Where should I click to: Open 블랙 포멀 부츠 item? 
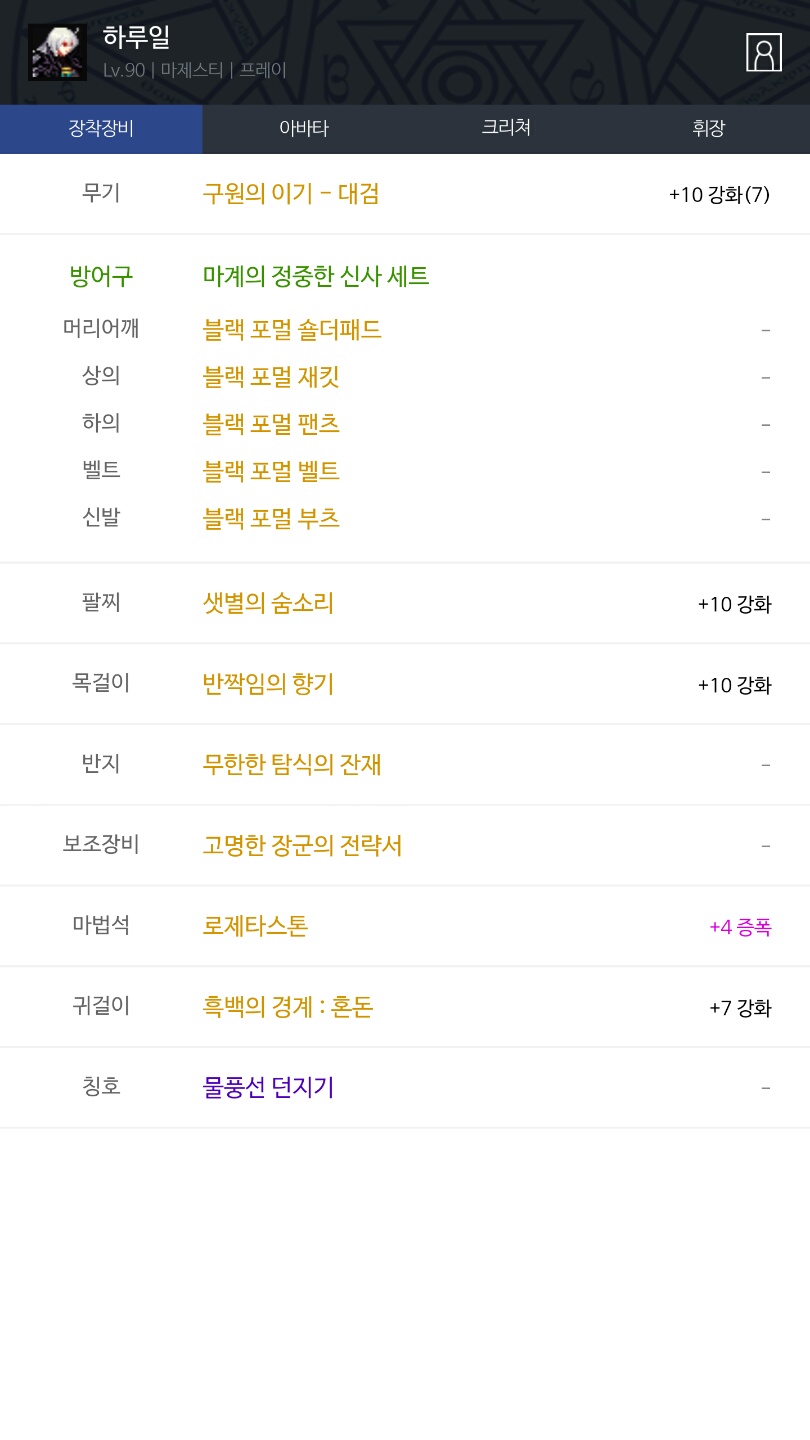tap(271, 519)
